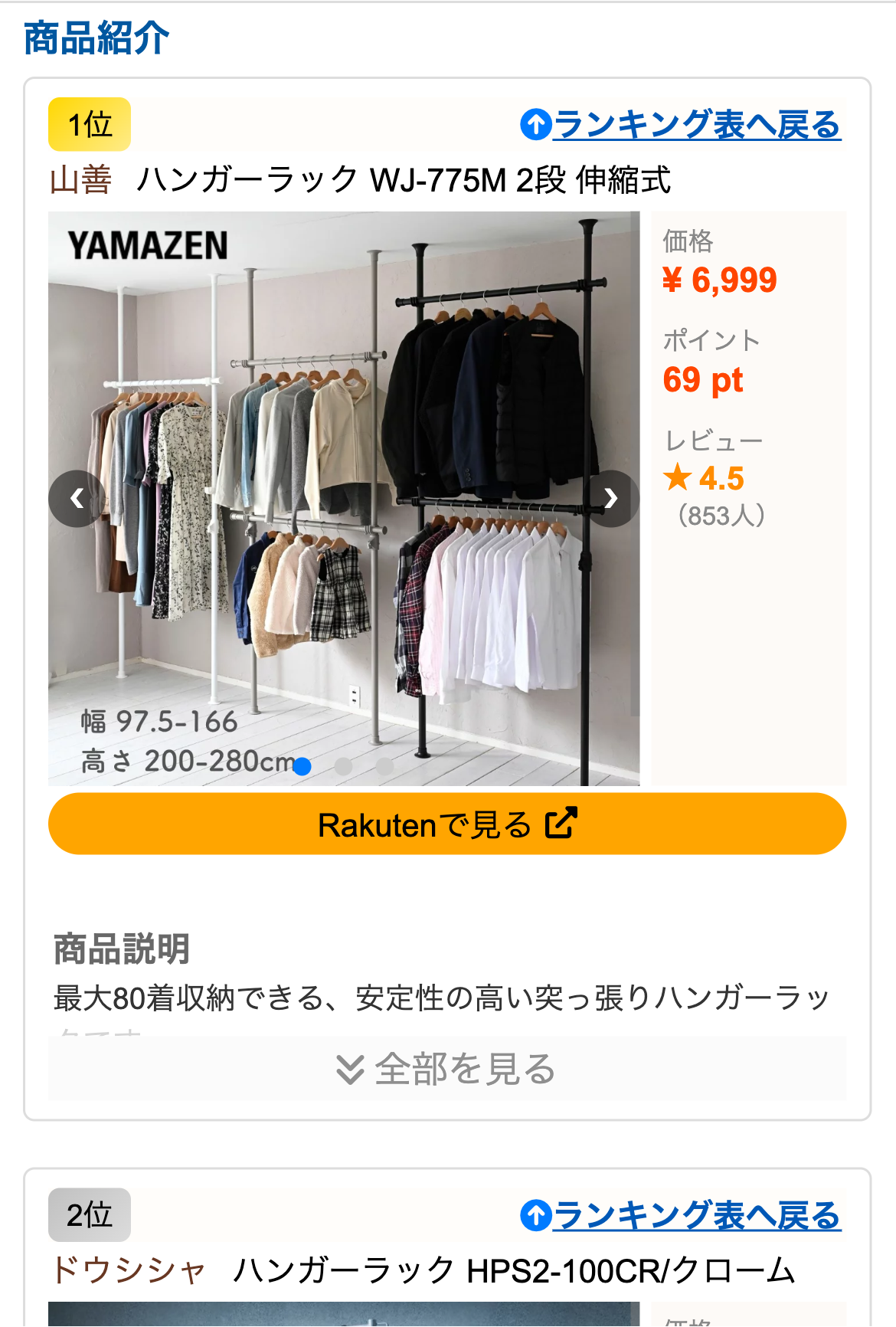Show next image in Yamazen carousel
Viewport: 896px width, 1327px height.
(x=610, y=499)
